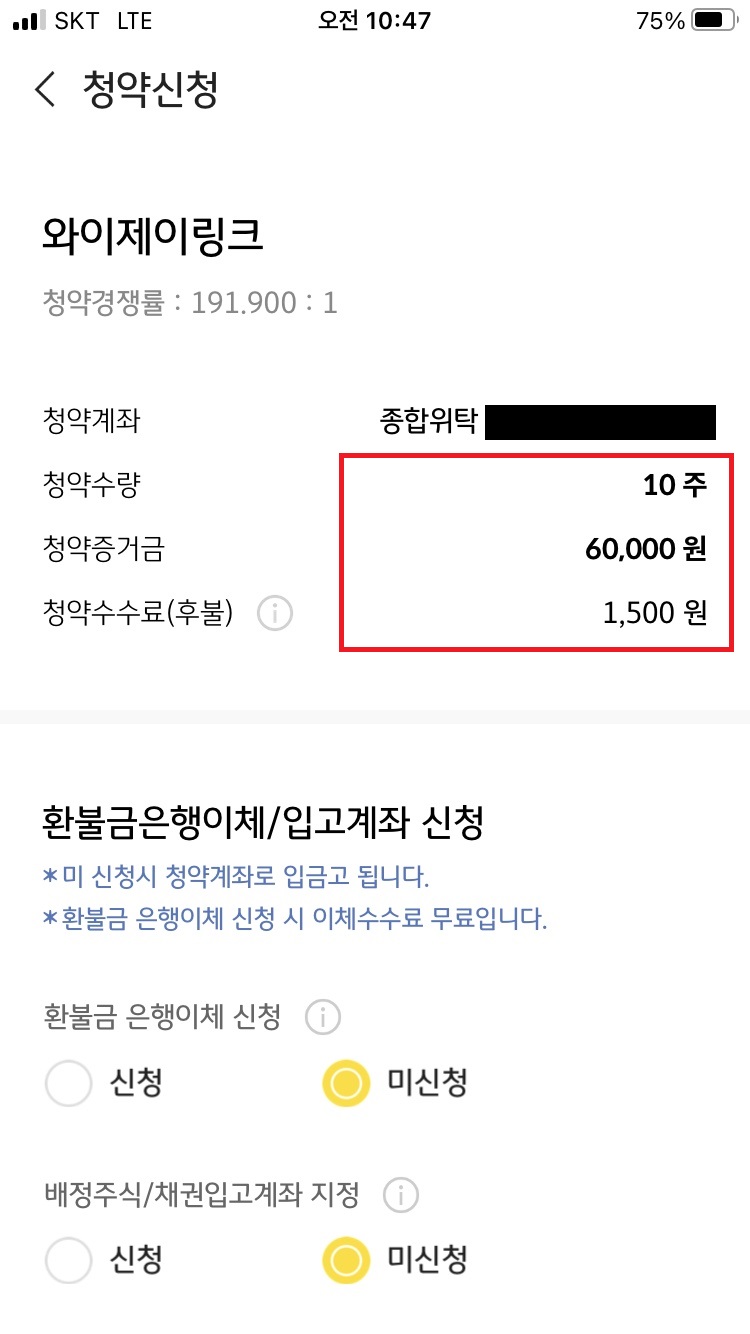The image size is (750, 1334).
Task: Tap the 청약증거금 60,000 원 amount
Action: [648, 549]
